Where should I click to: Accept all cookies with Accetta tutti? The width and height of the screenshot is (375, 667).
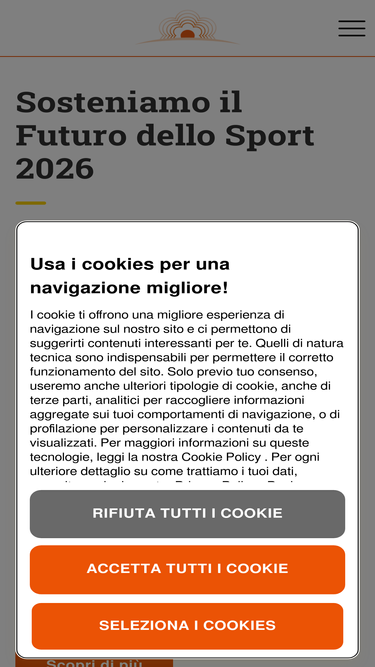pyautogui.click(x=187, y=569)
